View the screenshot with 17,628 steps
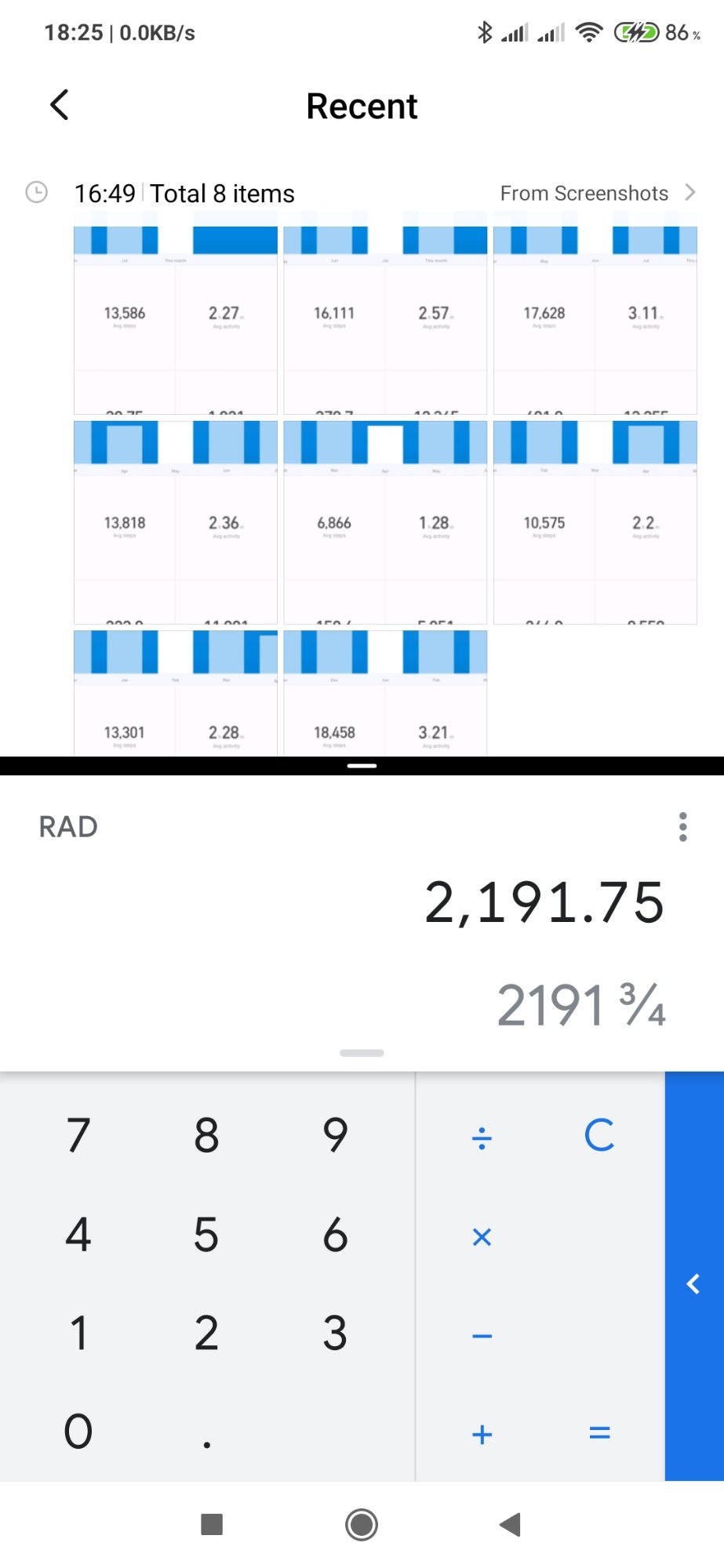The height and width of the screenshot is (1568, 724). (595, 320)
